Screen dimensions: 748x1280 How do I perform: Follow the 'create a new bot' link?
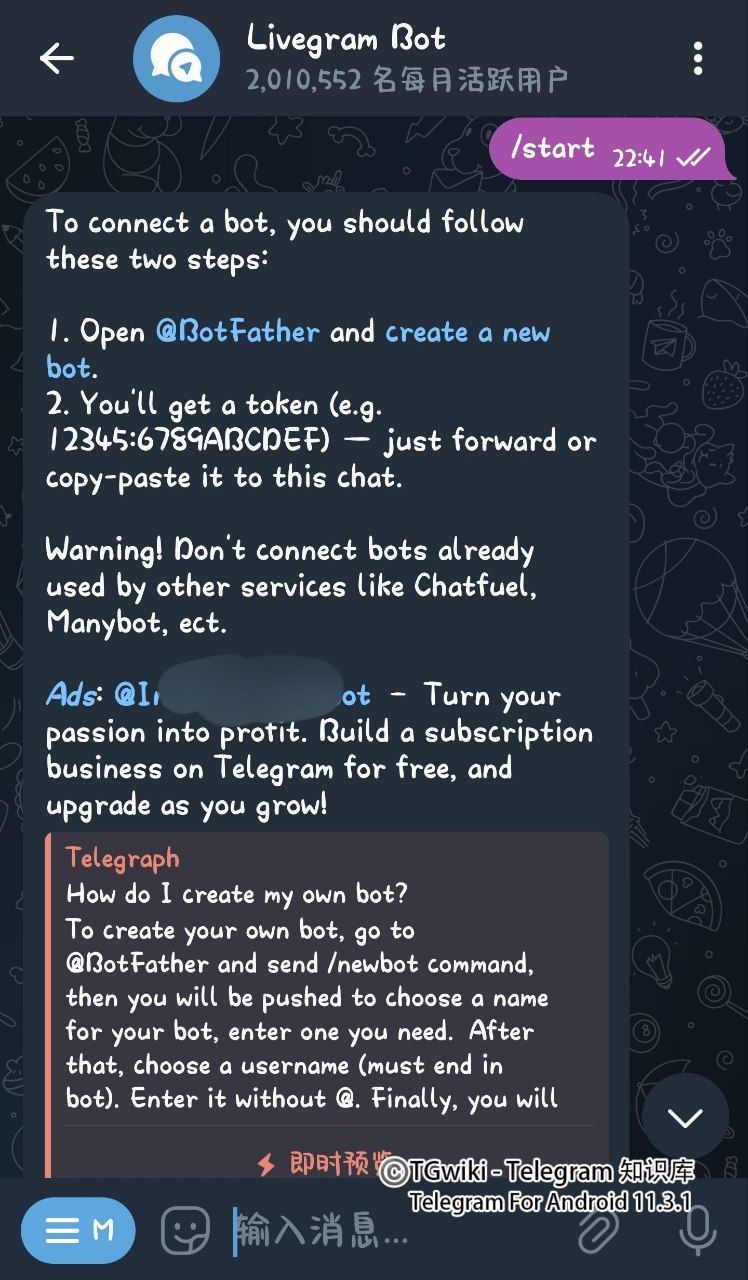click(x=467, y=332)
